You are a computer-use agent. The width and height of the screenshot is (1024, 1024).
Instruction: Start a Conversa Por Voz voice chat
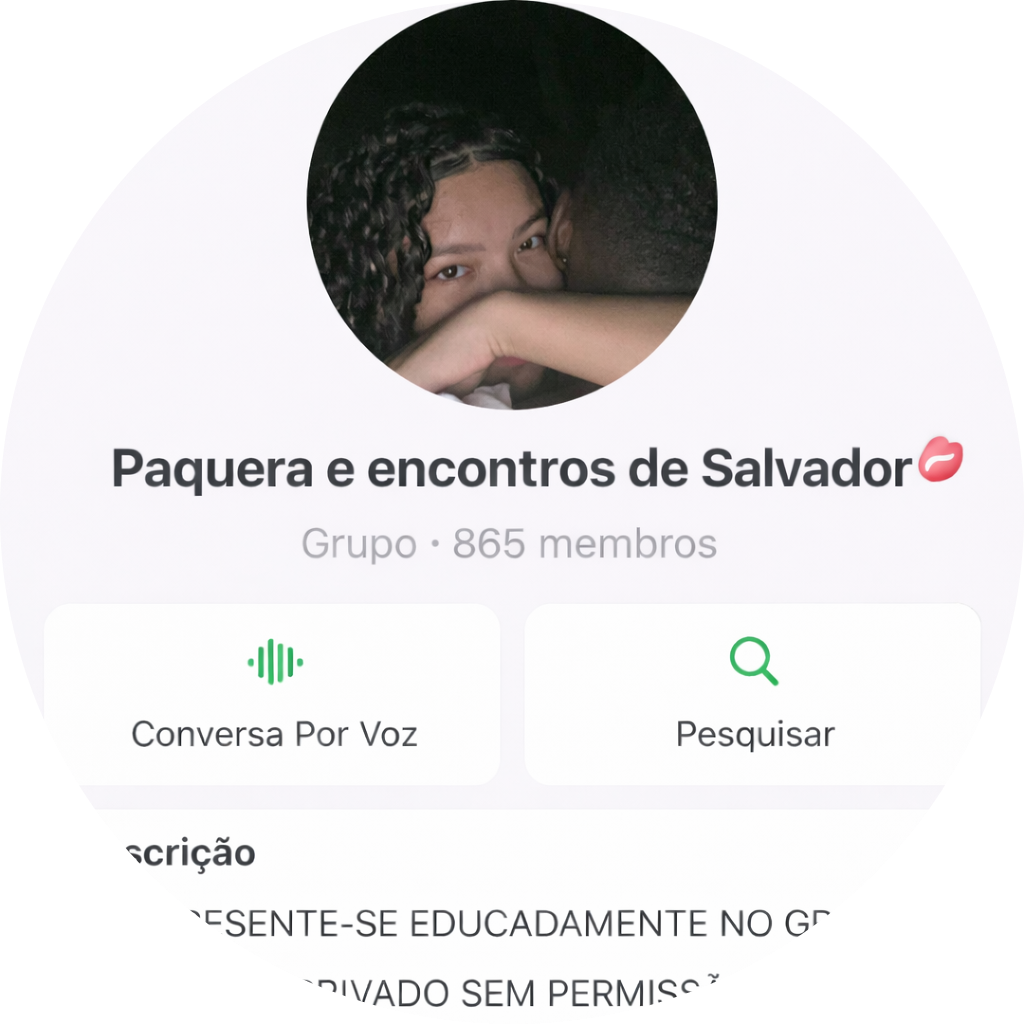(273, 694)
